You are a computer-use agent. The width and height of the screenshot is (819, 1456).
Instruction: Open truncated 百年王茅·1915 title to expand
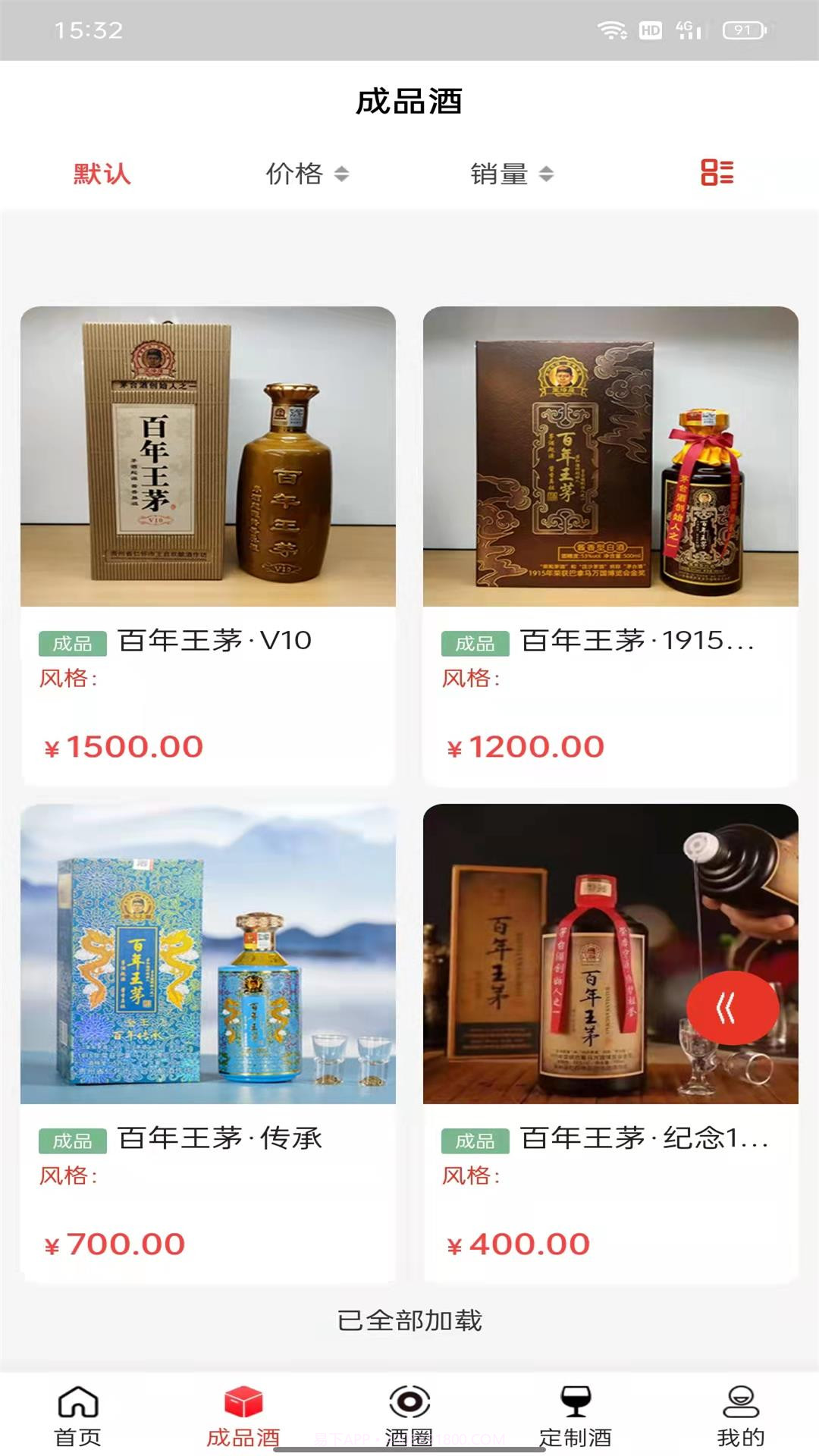(635, 641)
